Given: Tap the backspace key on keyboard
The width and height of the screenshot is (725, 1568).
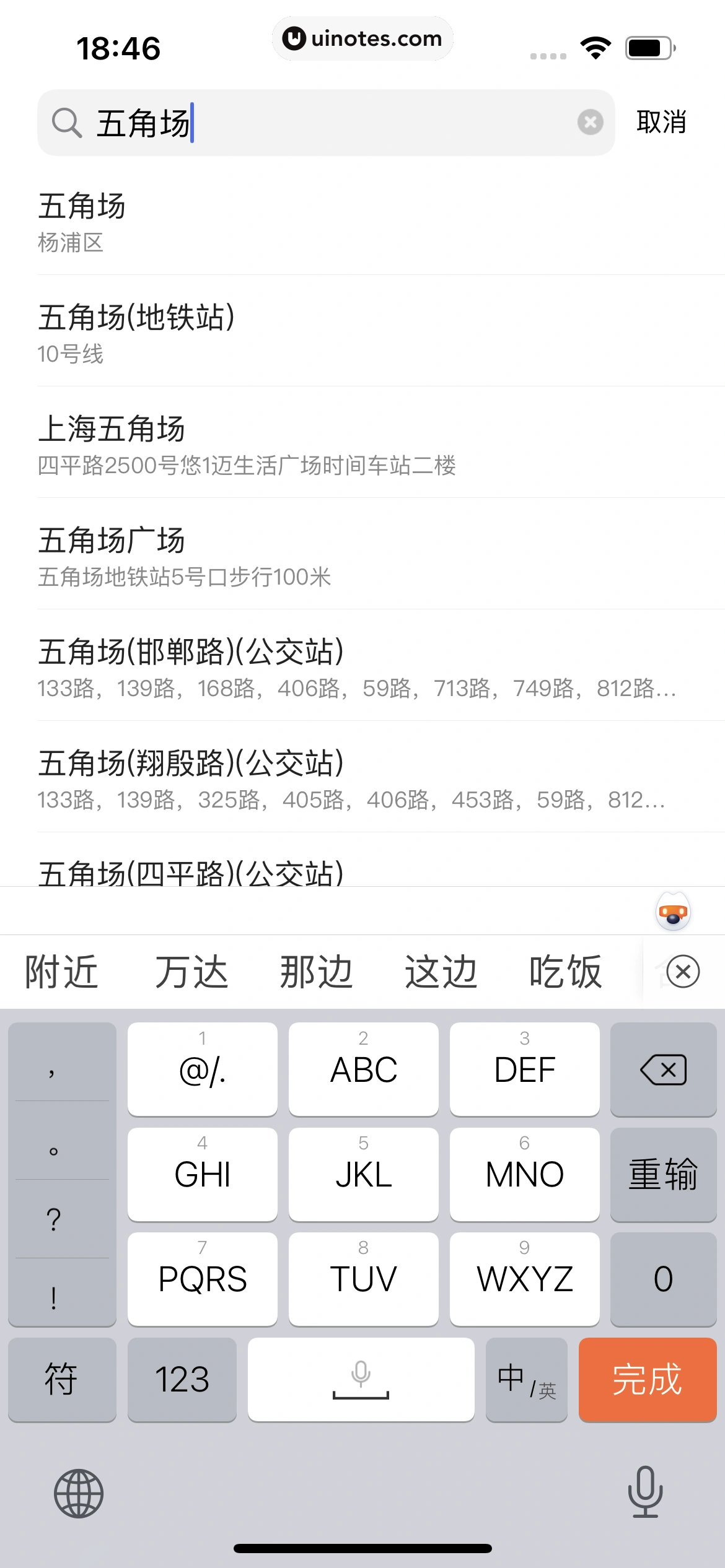Looking at the screenshot, I should click(x=663, y=1068).
